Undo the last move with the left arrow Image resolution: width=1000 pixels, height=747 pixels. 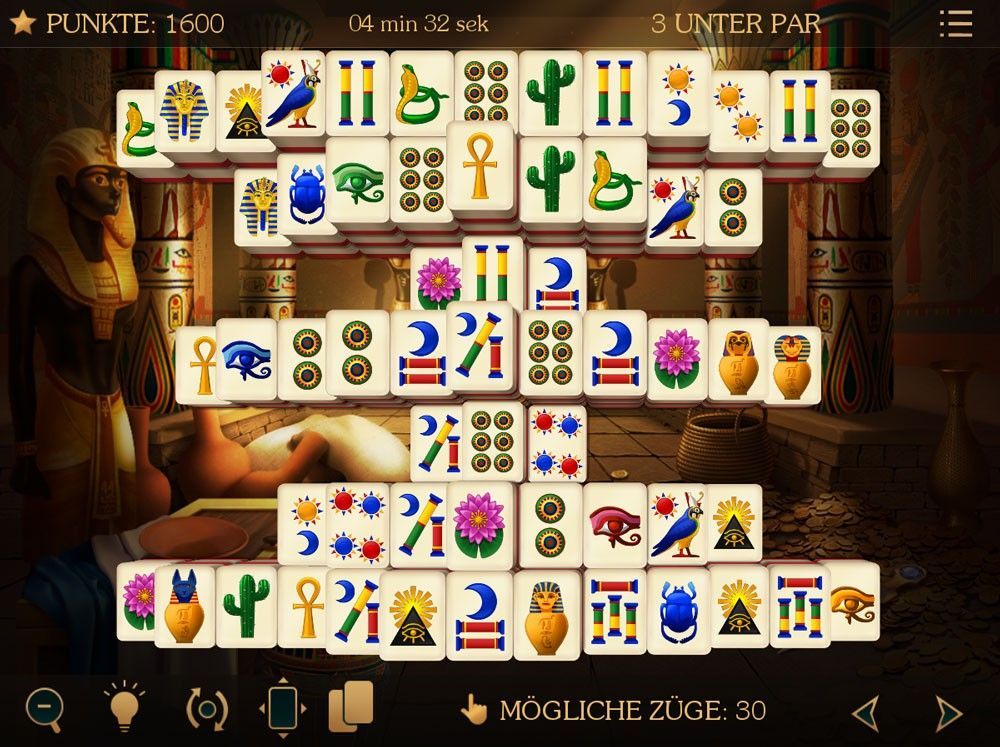tap(866, 713)
